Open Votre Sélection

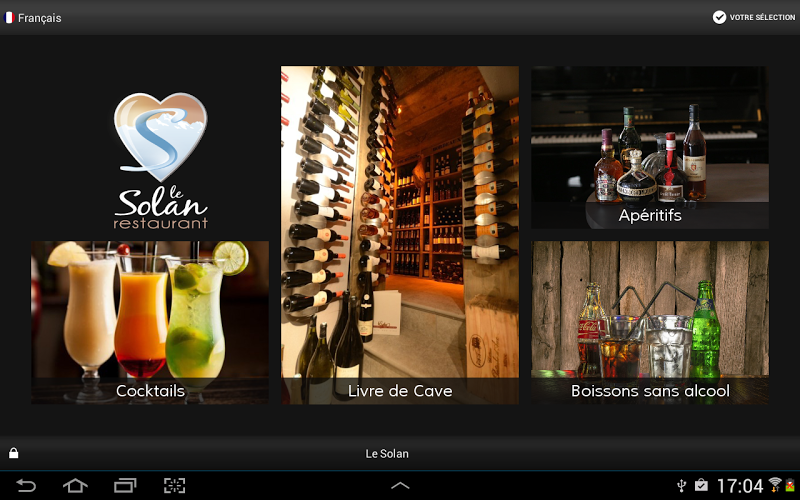click(754, 18)
